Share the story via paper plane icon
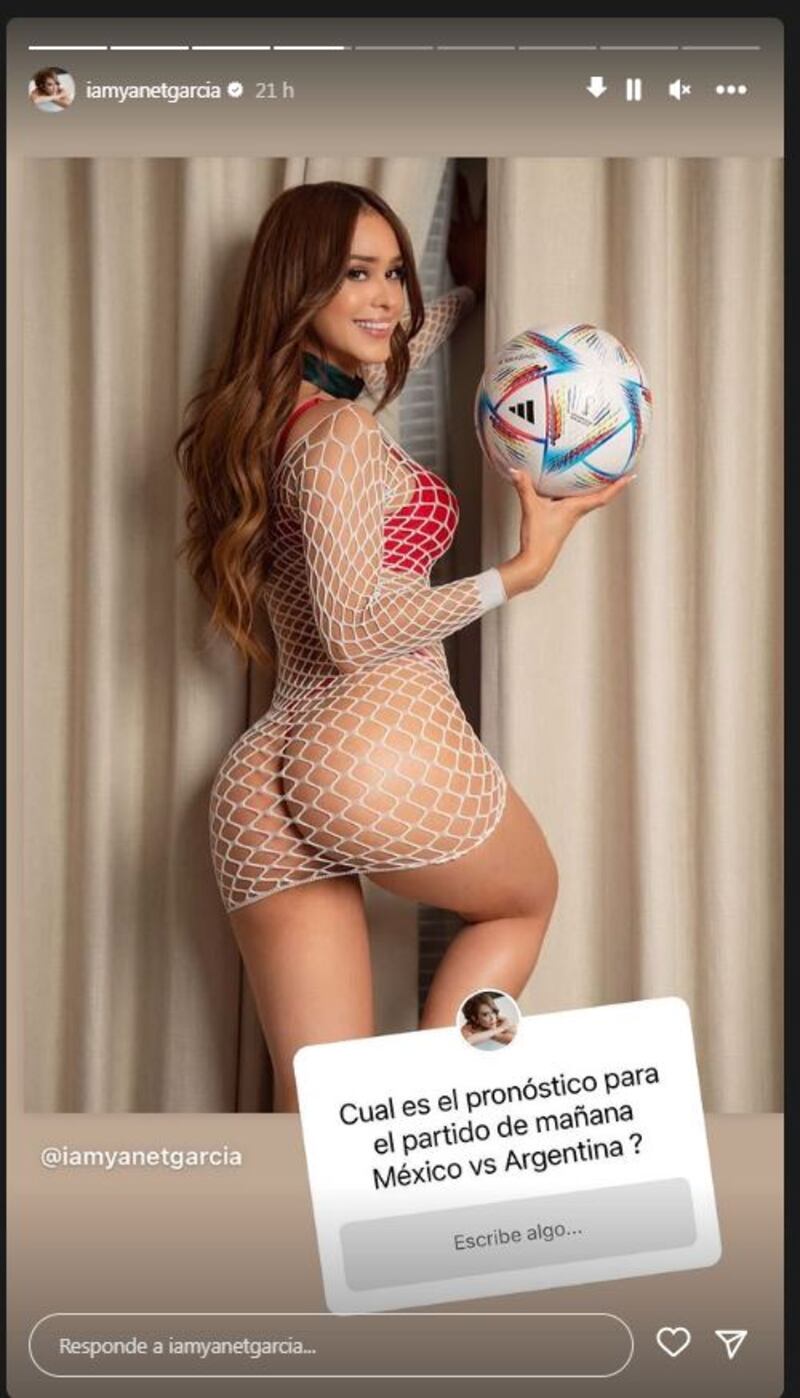800x1398 pixels. (731, 1343)
